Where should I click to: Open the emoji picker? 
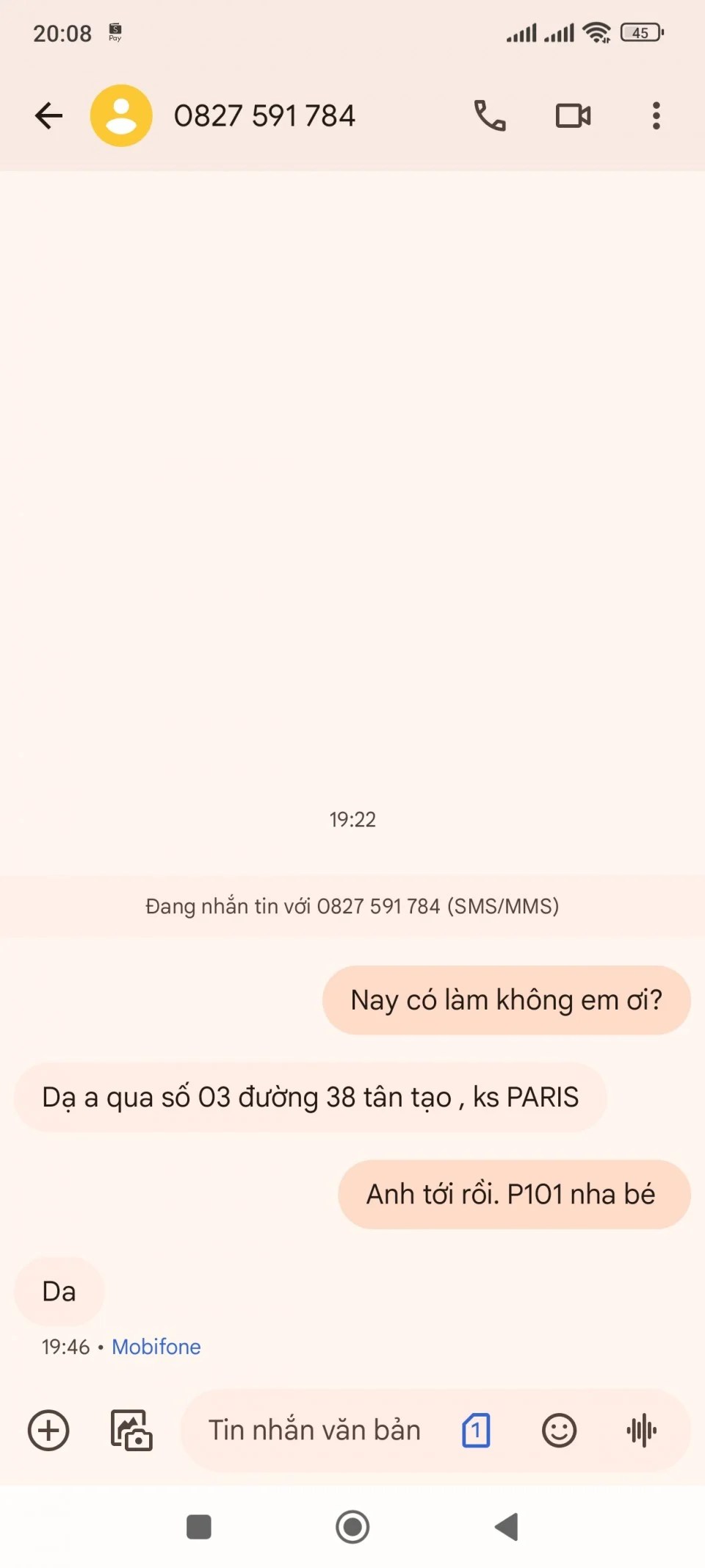(559, 1431)
